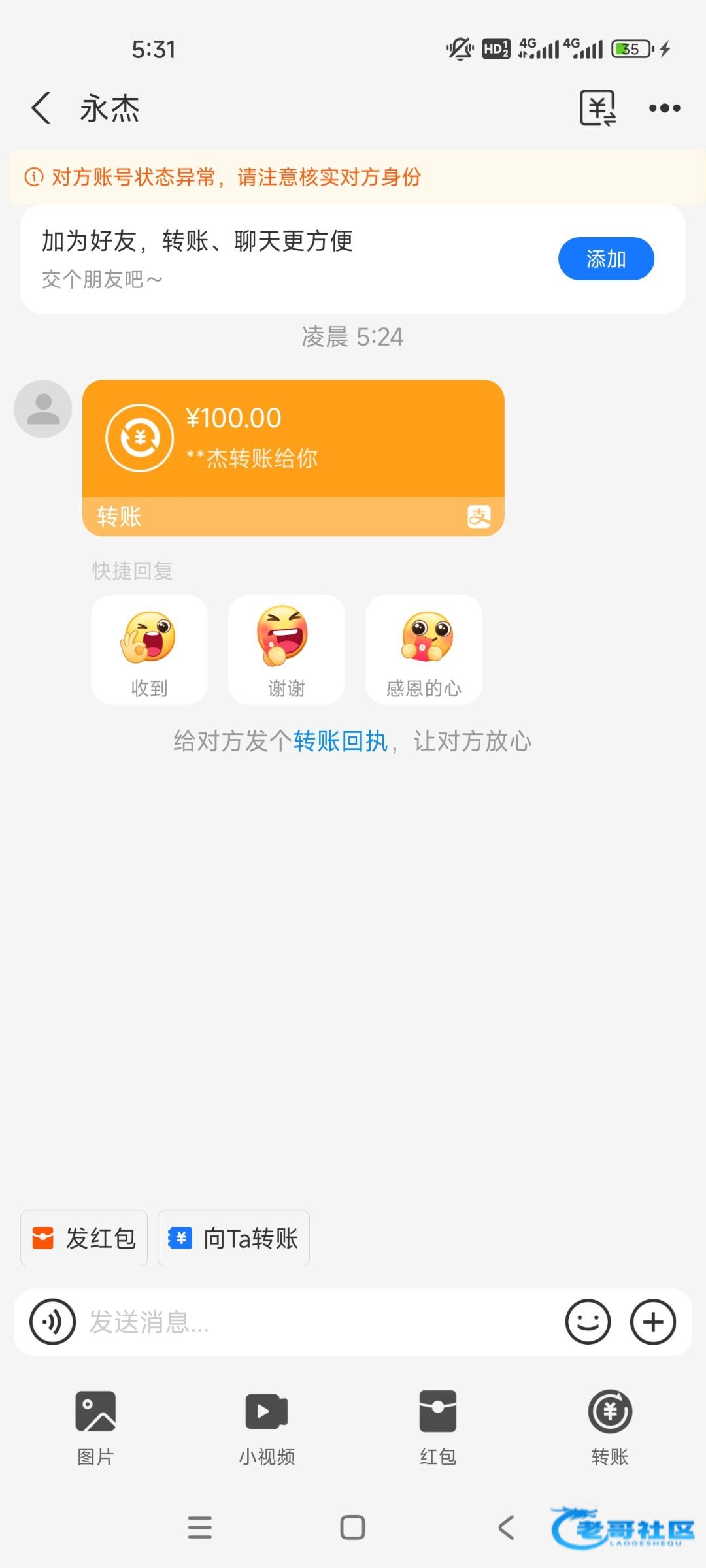Open the transfer records icon
The width and height of the screenshot is (706, 1568).
[x=597, y=108]
